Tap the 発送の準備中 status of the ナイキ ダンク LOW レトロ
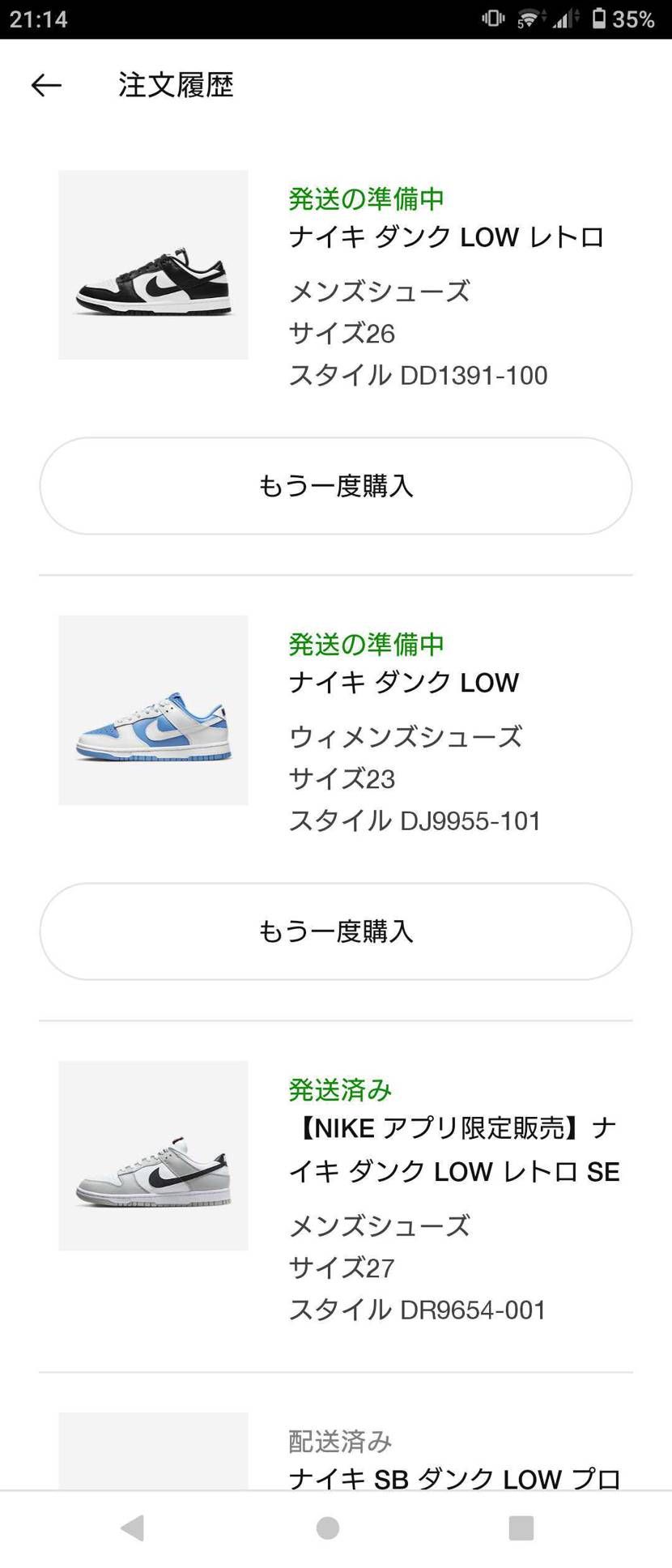This screenshot has width=672, height=1568. (x=366, y=197)
